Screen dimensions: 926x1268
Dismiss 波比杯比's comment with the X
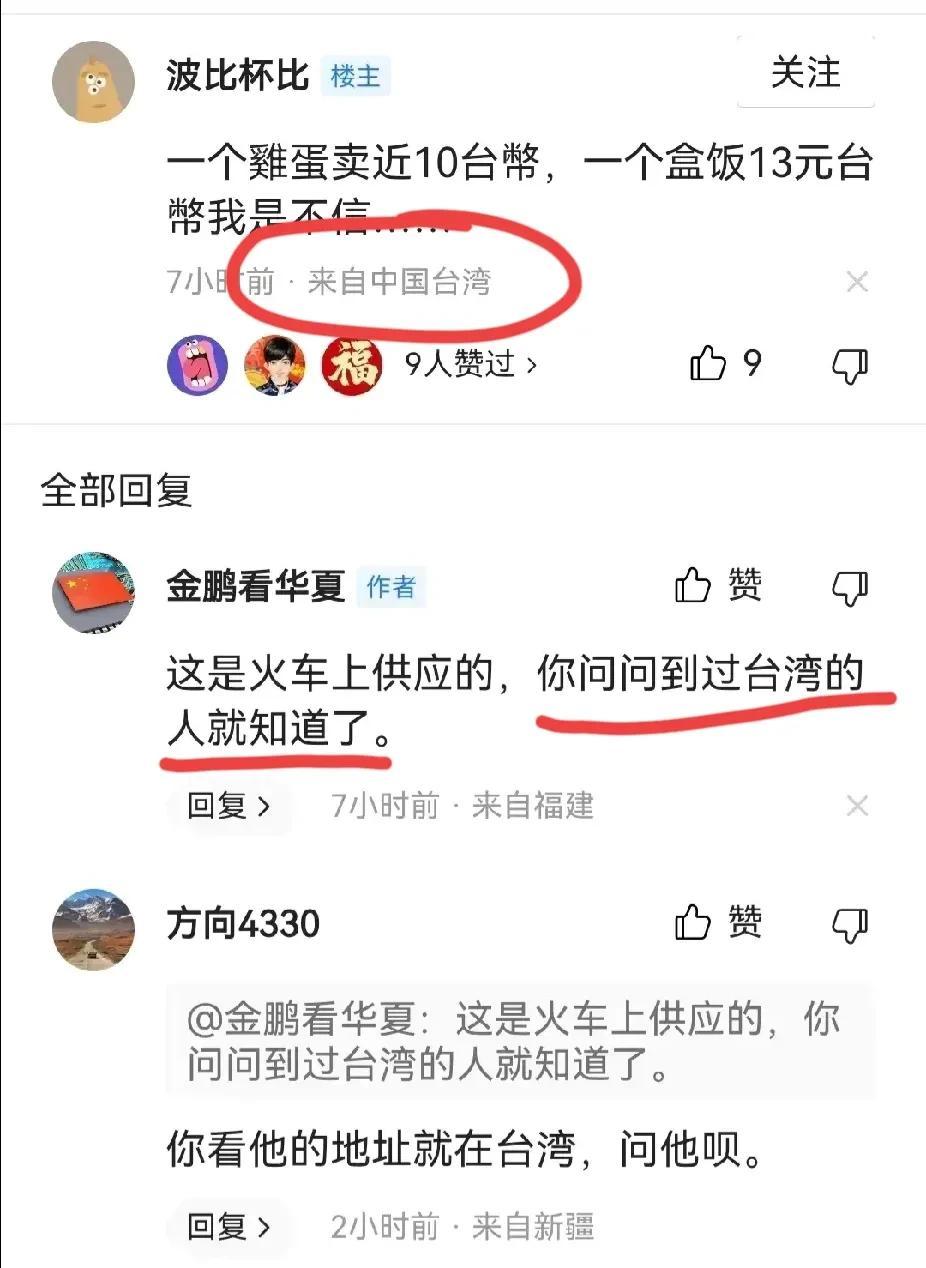tap(857, 283)
